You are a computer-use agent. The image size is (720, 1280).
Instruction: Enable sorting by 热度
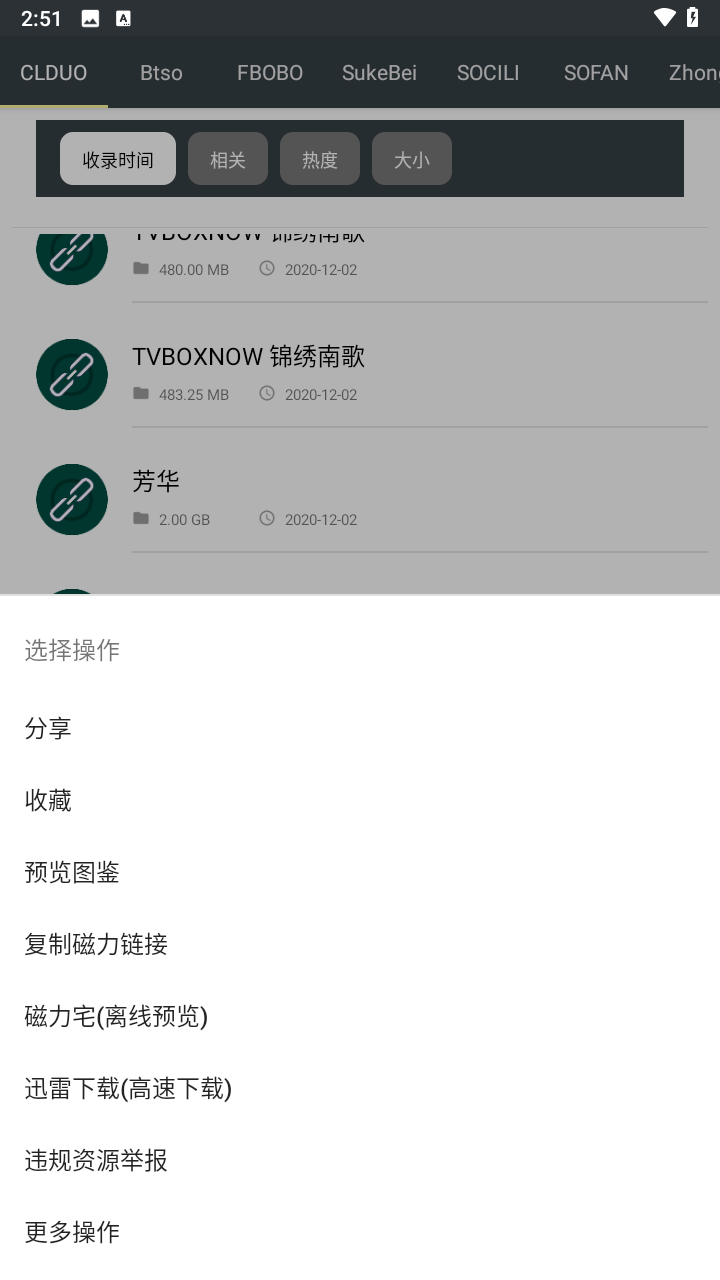[320, 158]
